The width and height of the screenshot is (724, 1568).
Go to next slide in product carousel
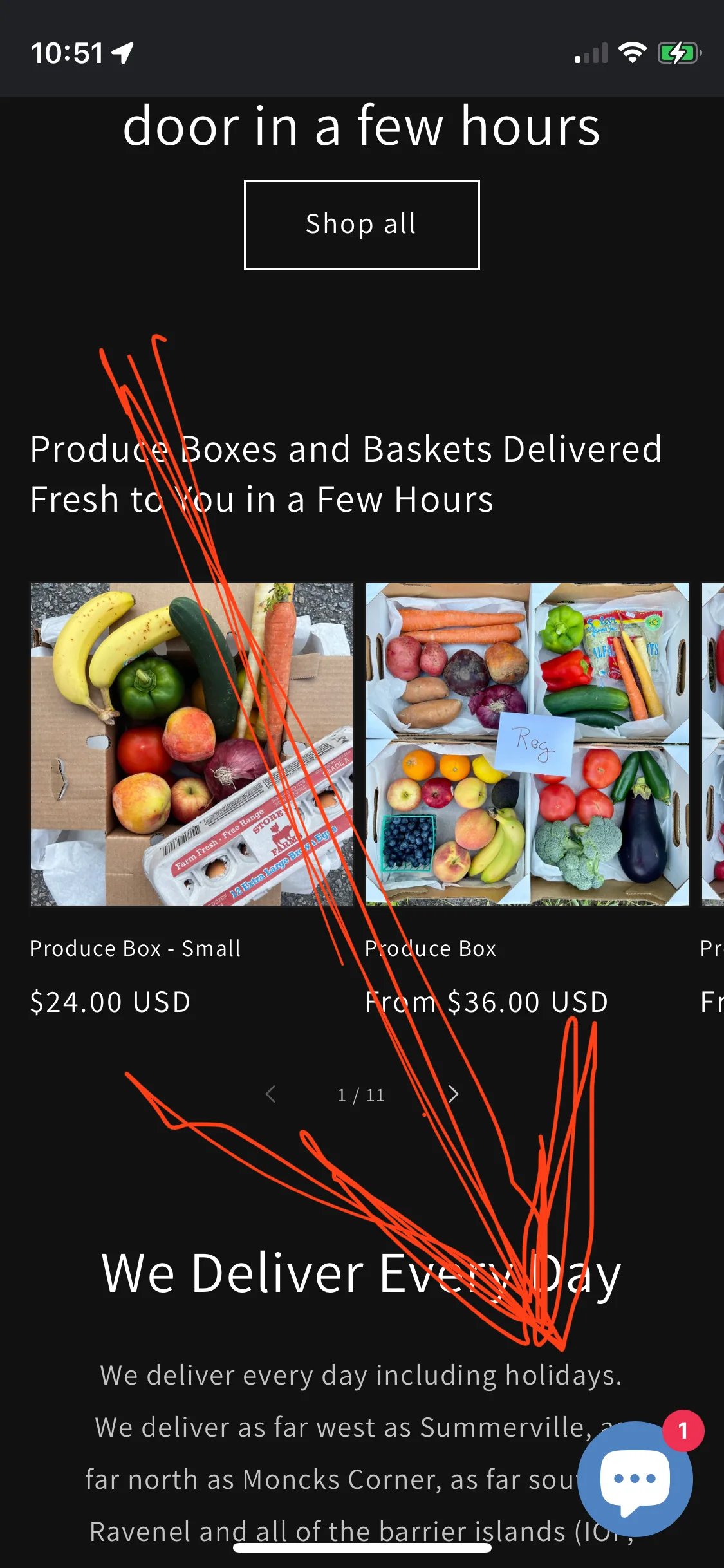pos(453,1094)
